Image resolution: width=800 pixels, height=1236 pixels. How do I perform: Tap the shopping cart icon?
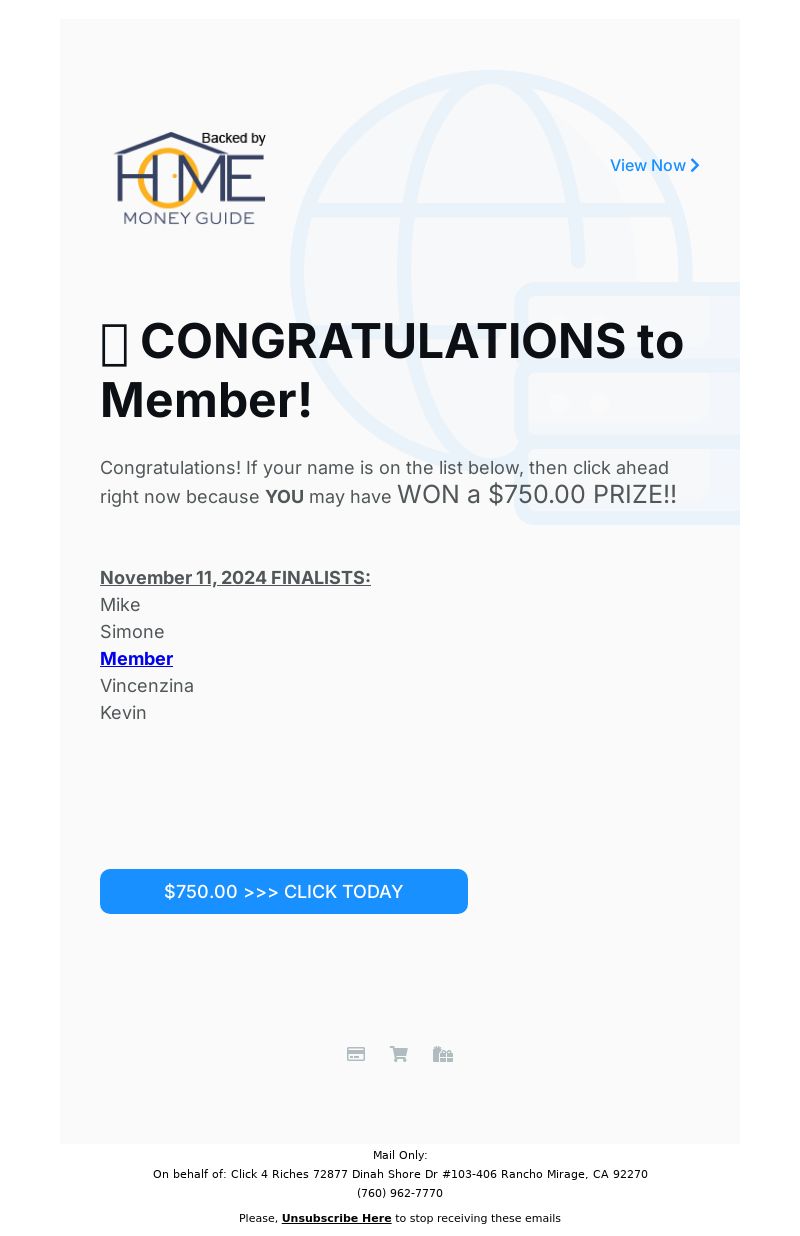(399, 1054)
